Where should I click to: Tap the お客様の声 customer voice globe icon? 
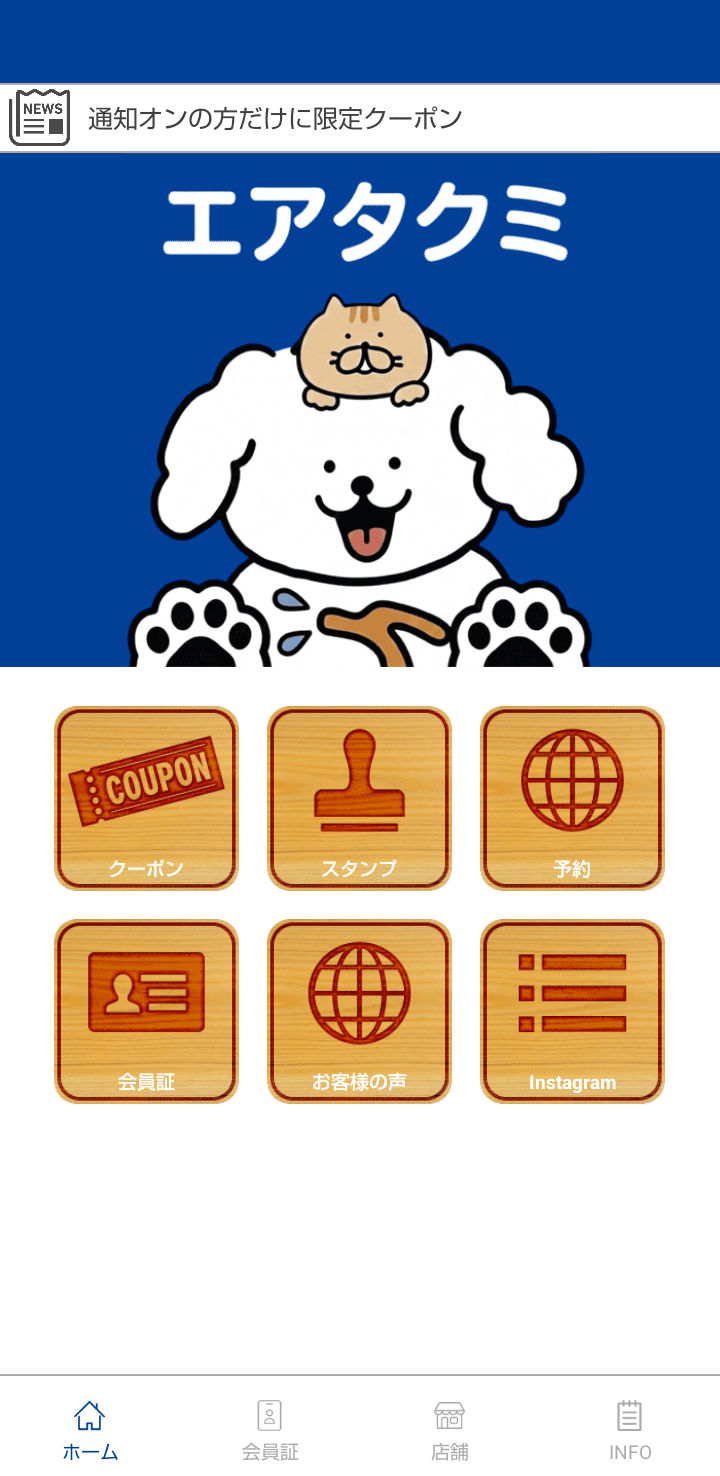point(359,1010)
